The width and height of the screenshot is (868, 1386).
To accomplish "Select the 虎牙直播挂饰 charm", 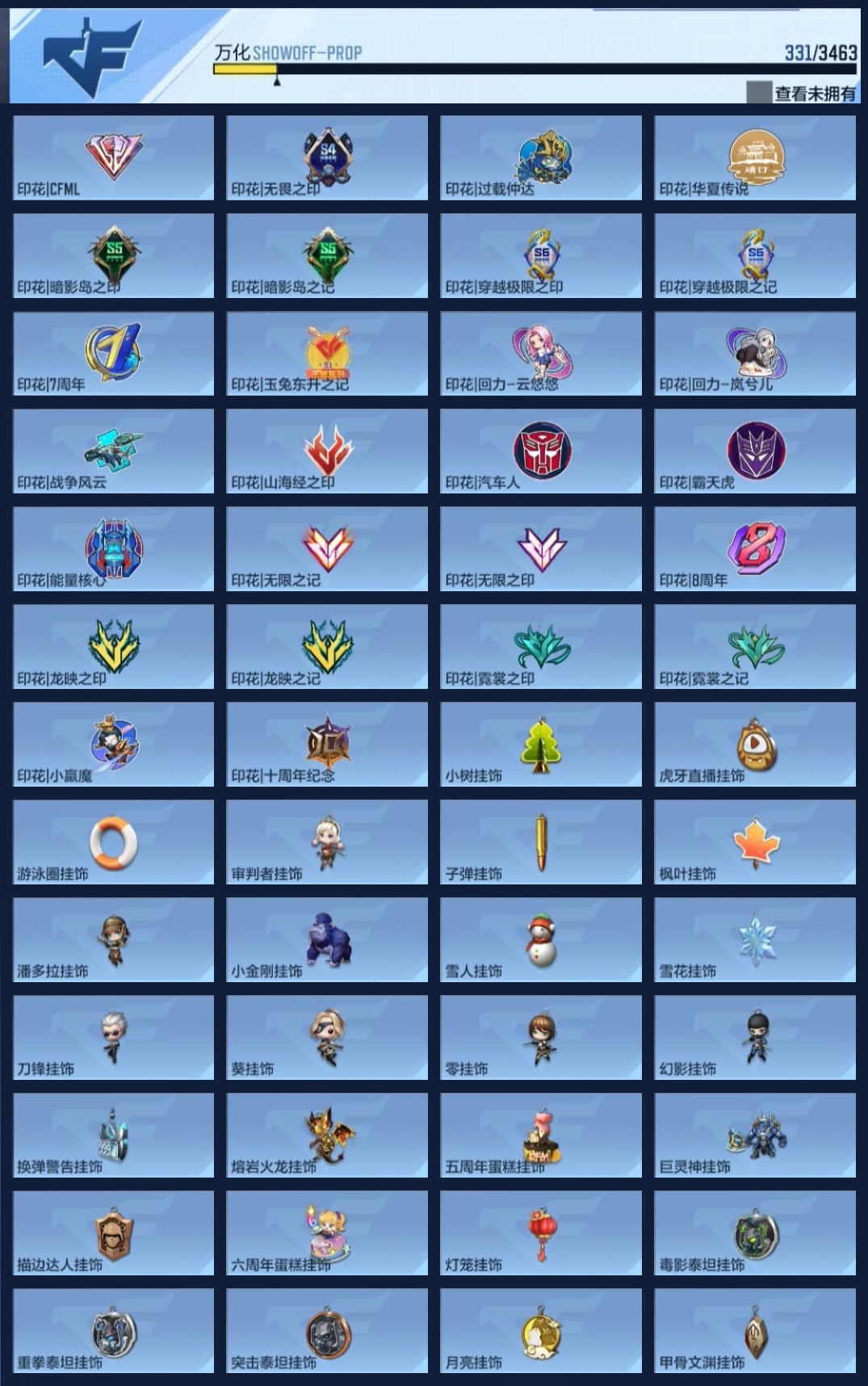I will point(755,744).
